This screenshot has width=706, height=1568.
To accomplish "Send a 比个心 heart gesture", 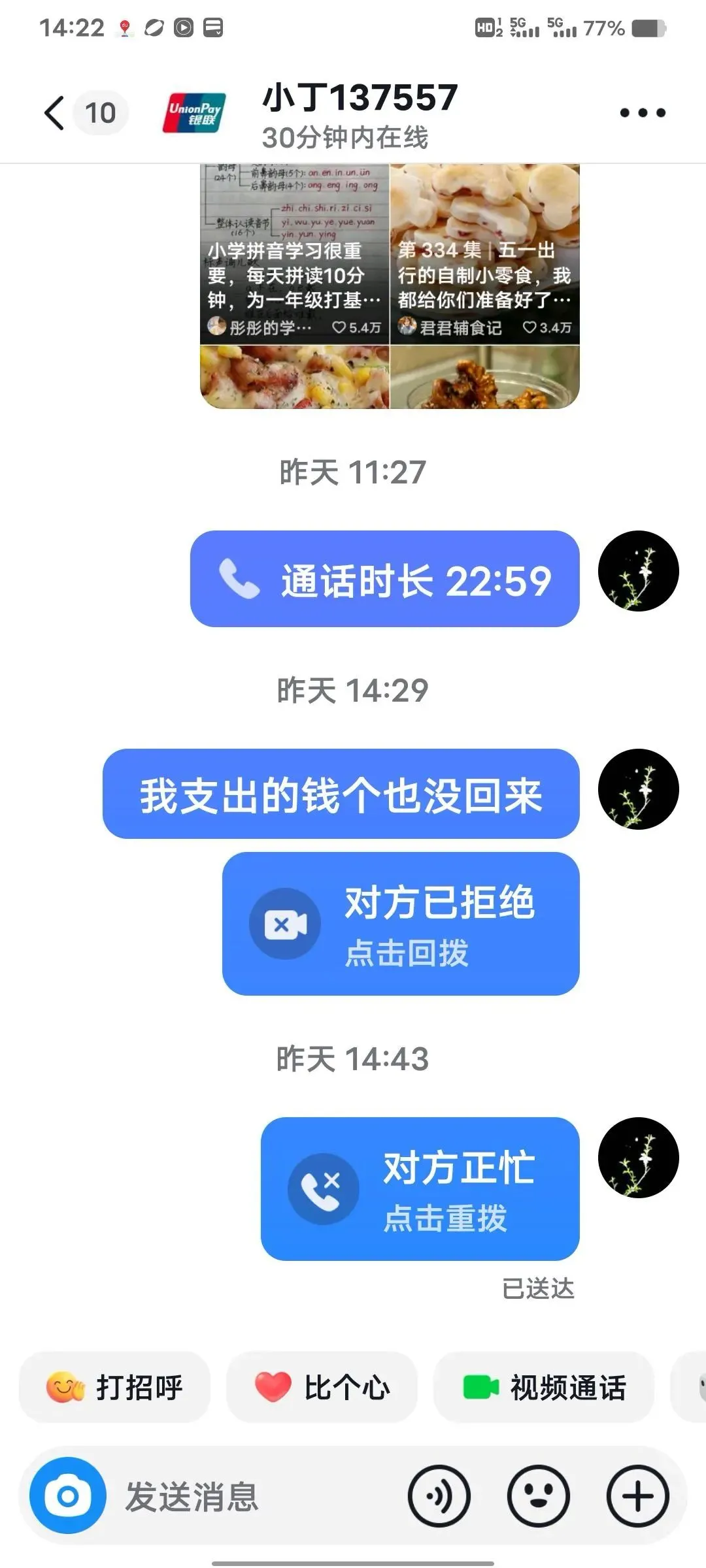I will tap(322, 1387).
